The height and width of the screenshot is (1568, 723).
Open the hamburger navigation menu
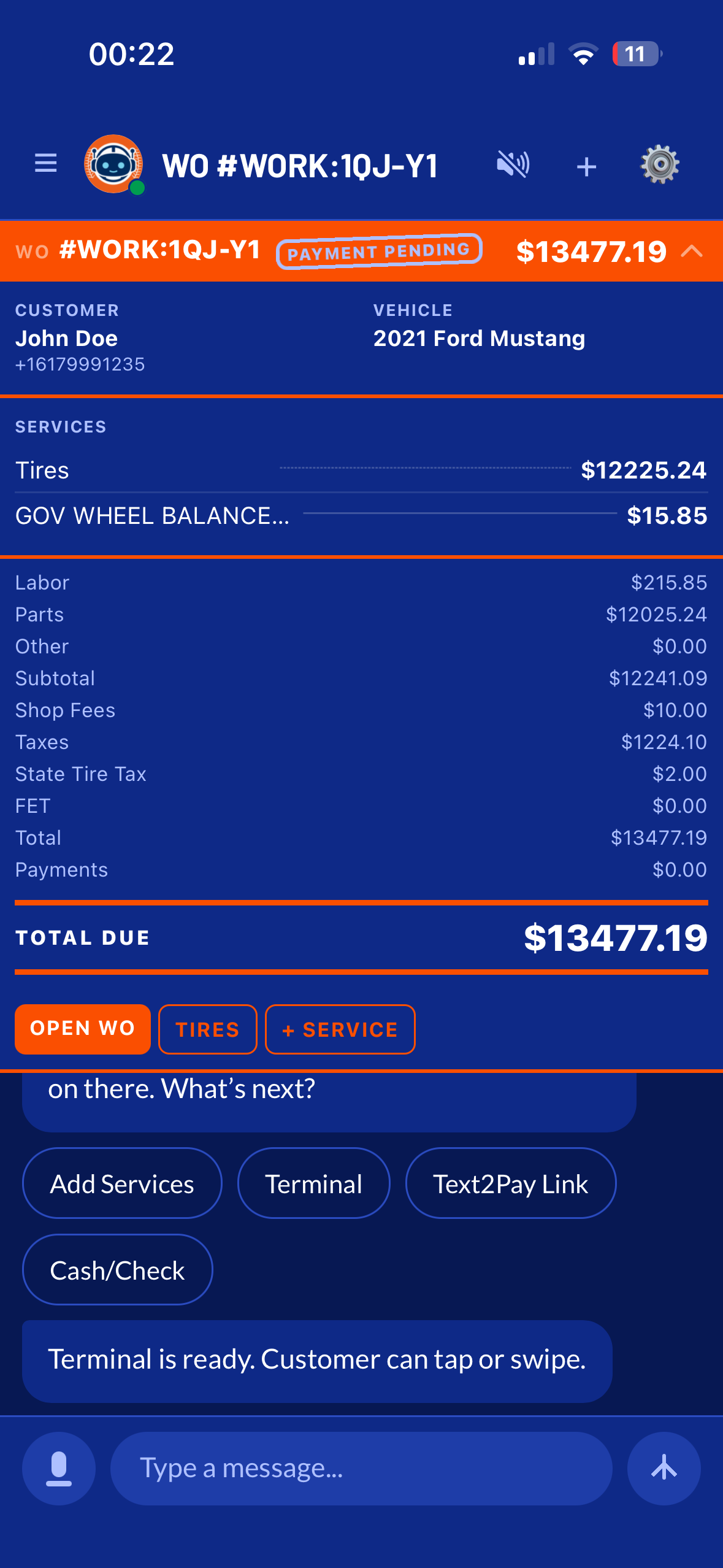click(x=45, y=164)
